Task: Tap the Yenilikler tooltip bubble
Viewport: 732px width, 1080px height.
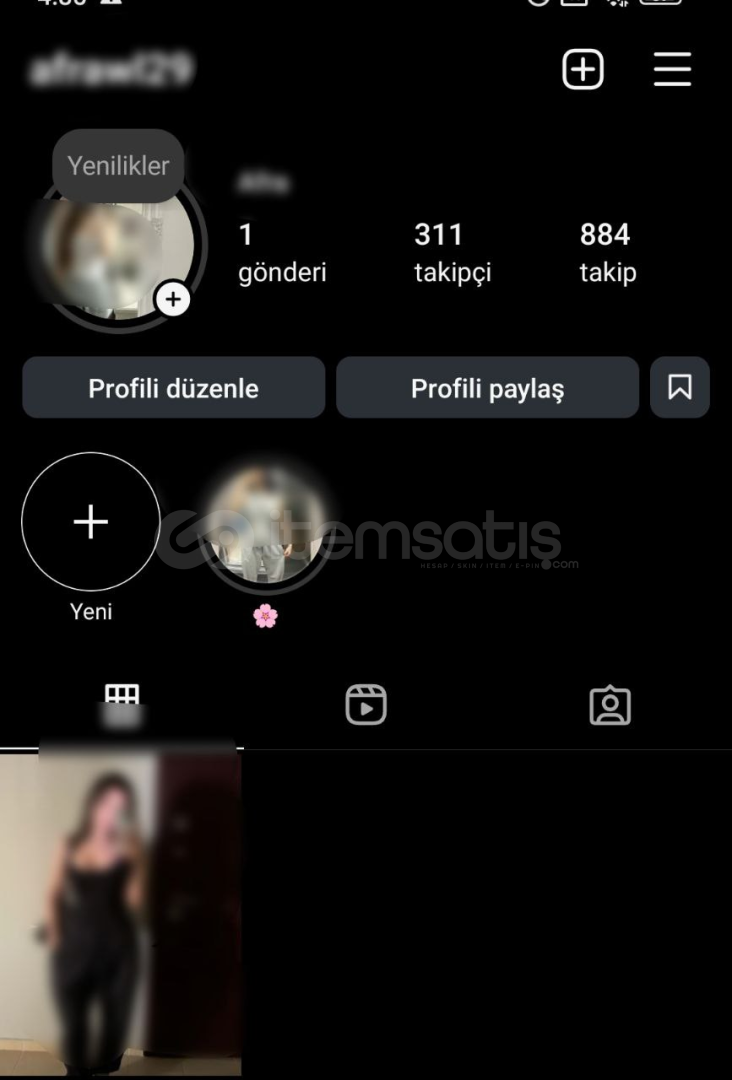Action: (x=118, y=166)
